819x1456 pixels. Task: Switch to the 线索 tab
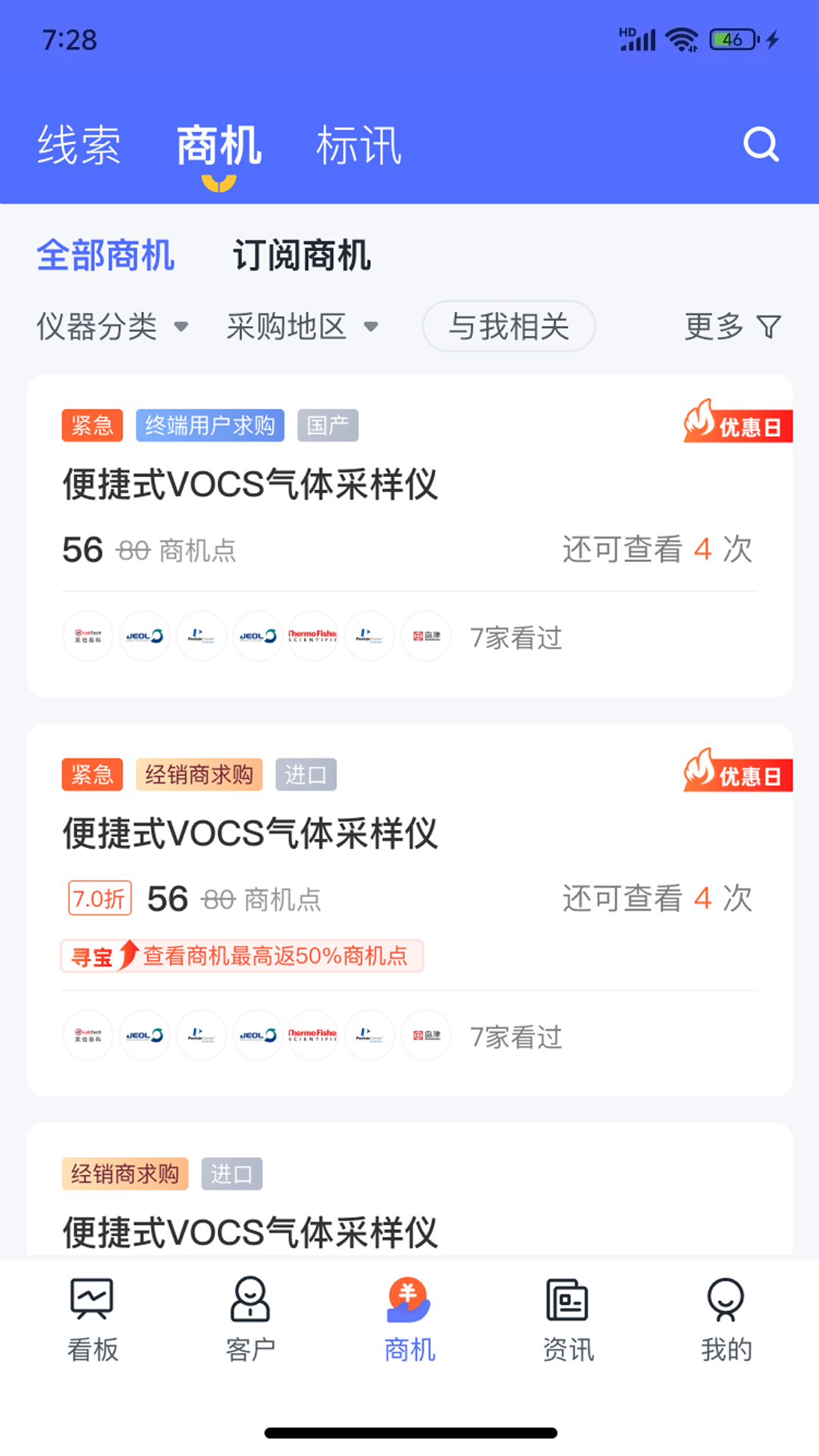(x=80, y=144)
